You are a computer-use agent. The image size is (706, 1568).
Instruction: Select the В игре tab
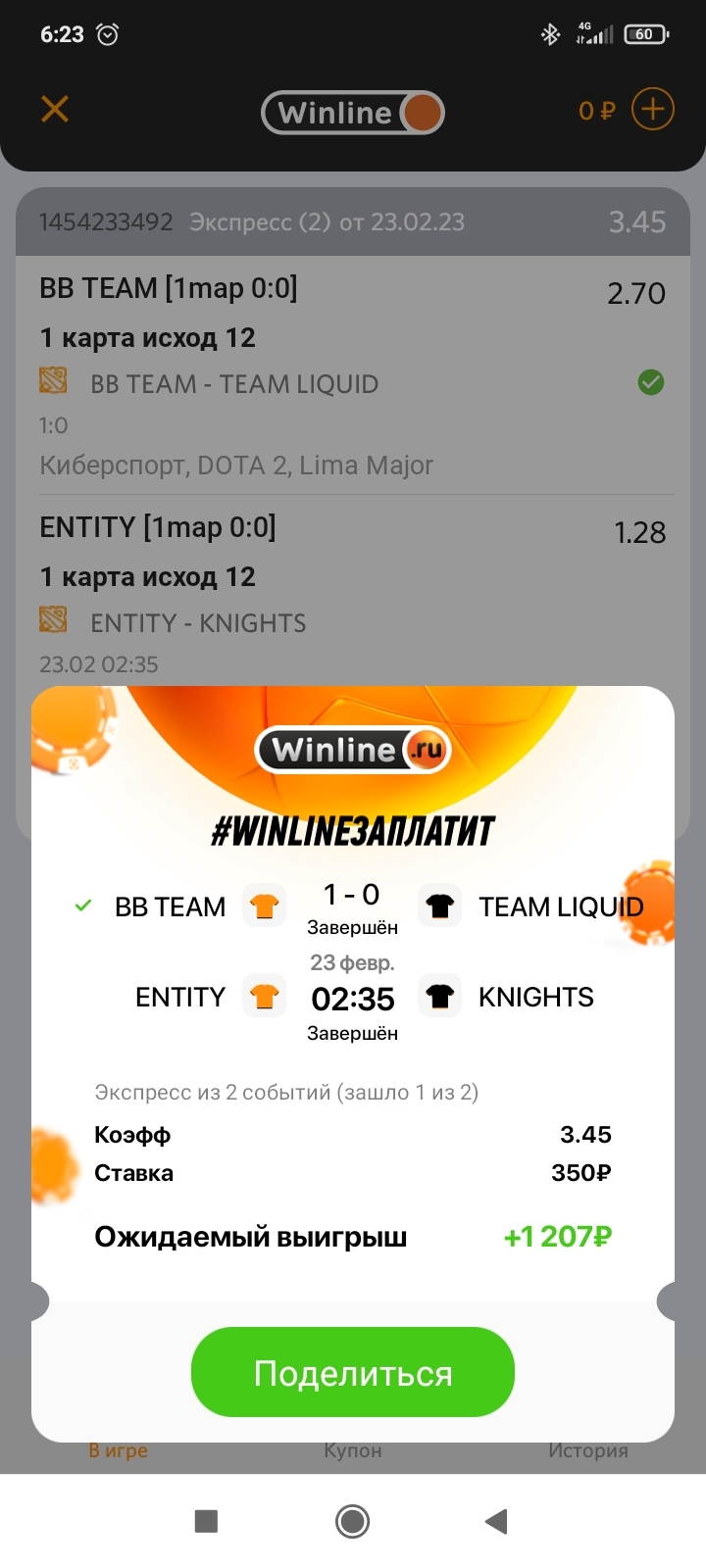click(x=118, y=1450)
